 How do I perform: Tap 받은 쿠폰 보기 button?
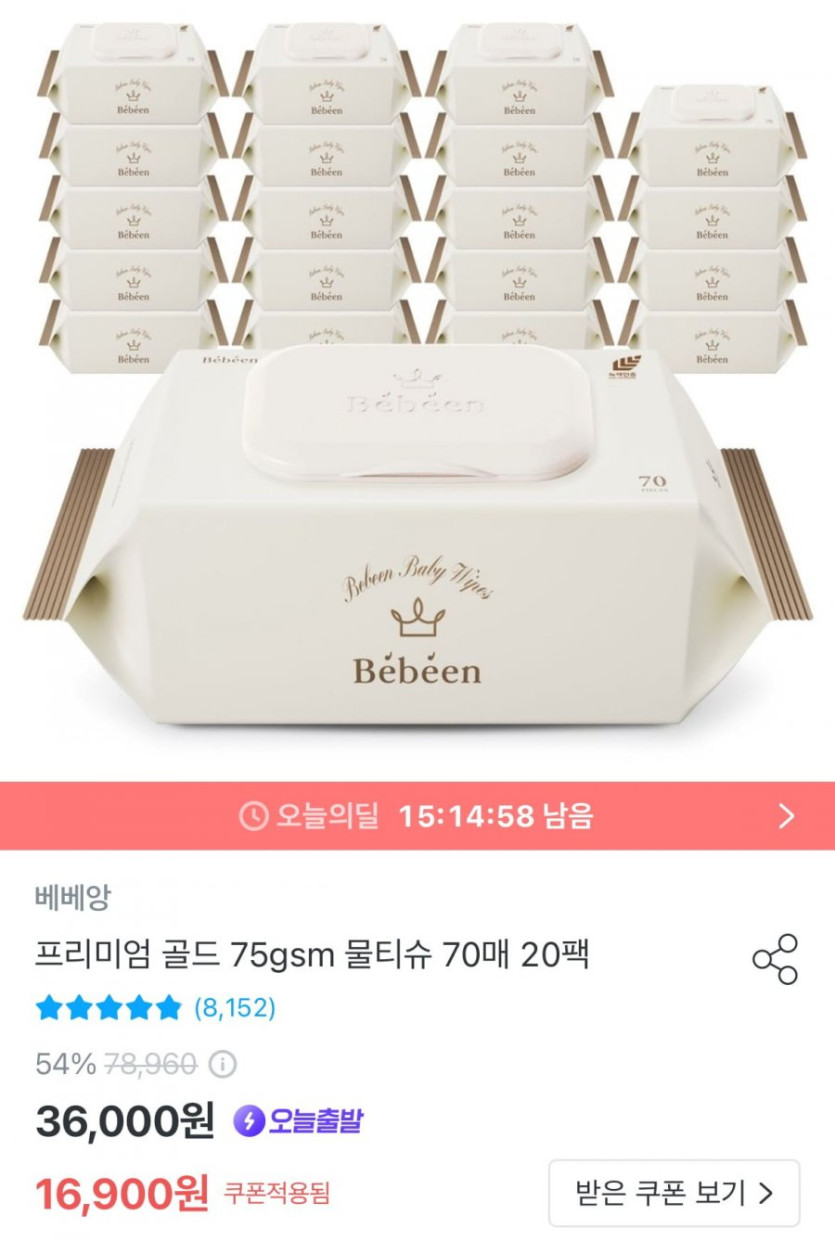[x=674, y=1192]
